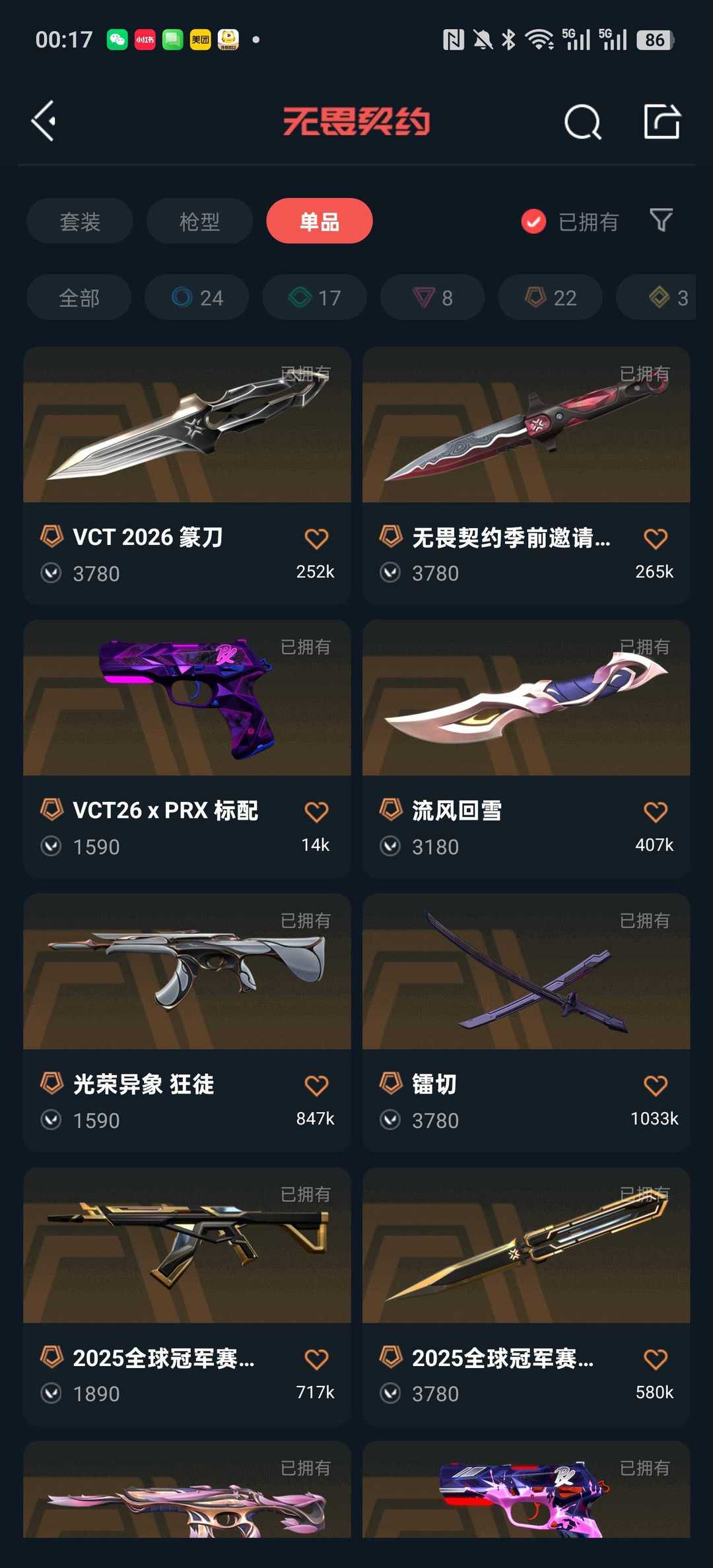Switch to the 套装 tab
This screenshot has width=713, height=1568.
coord(80,221)
